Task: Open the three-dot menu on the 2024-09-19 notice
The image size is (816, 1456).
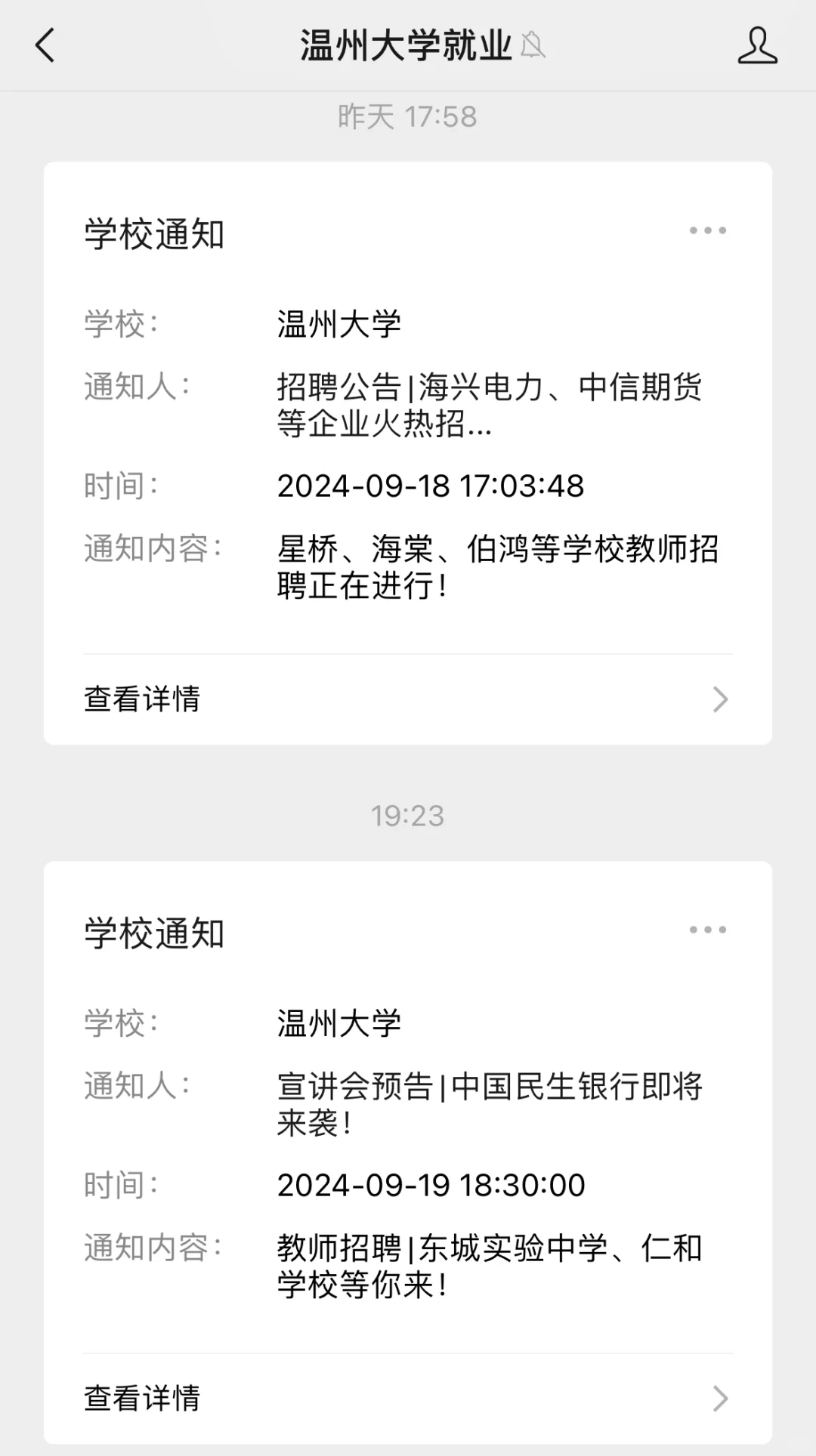Action: click(x=708, y=930)
